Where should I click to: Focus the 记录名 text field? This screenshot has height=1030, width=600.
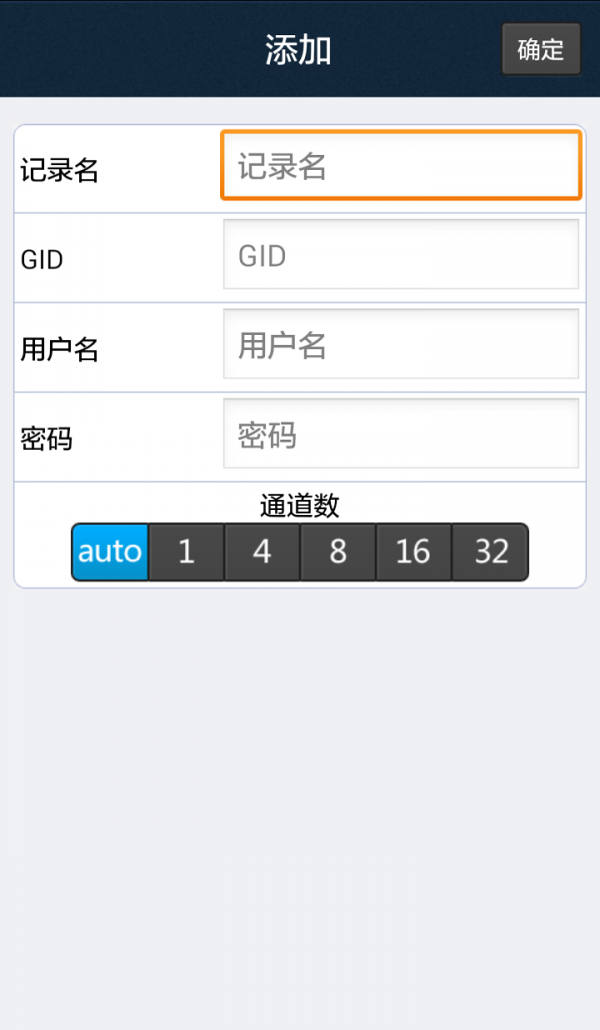coord(400,166)
